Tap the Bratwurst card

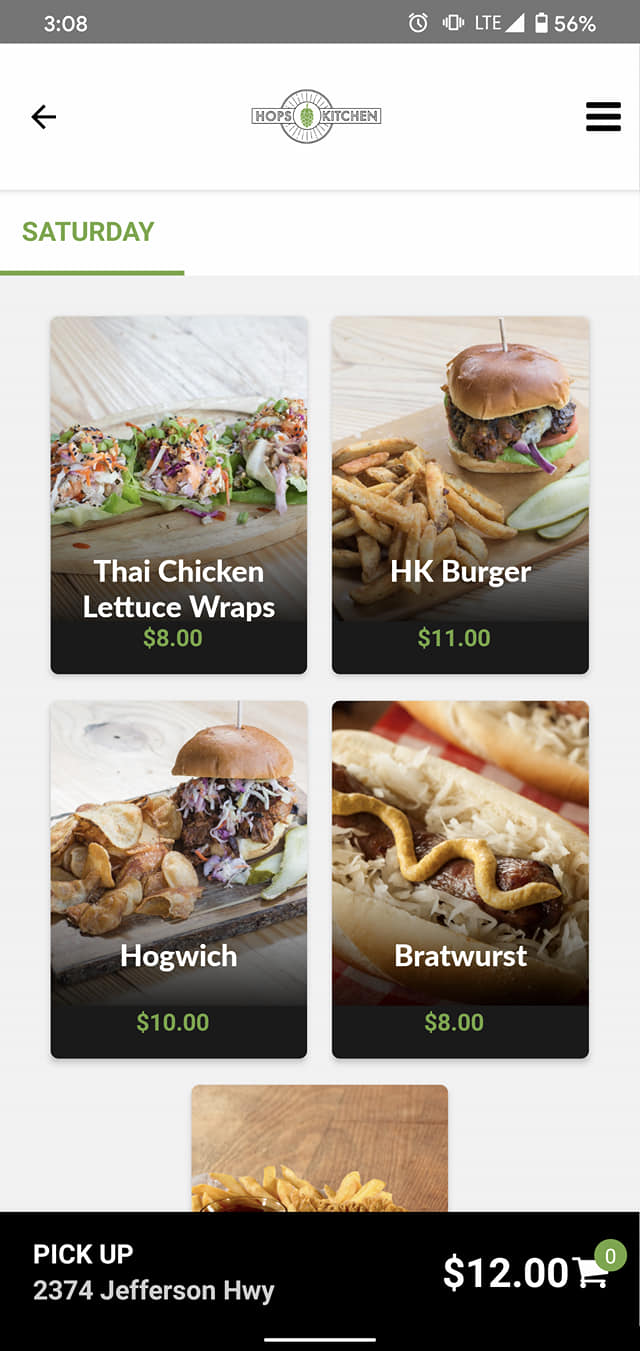coord(460,879)
